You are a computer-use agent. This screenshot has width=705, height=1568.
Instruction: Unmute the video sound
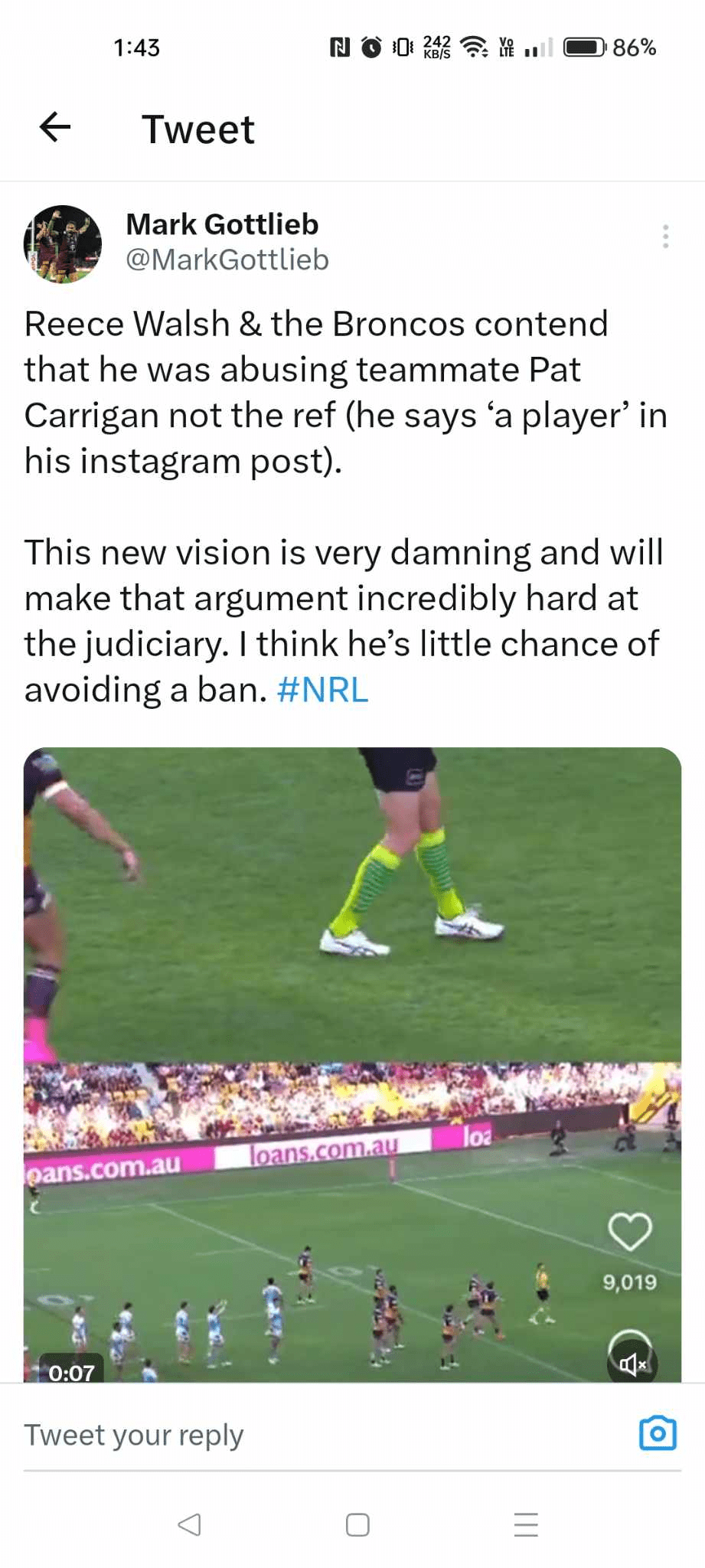pyautogui.click(x=632, y=1363)
